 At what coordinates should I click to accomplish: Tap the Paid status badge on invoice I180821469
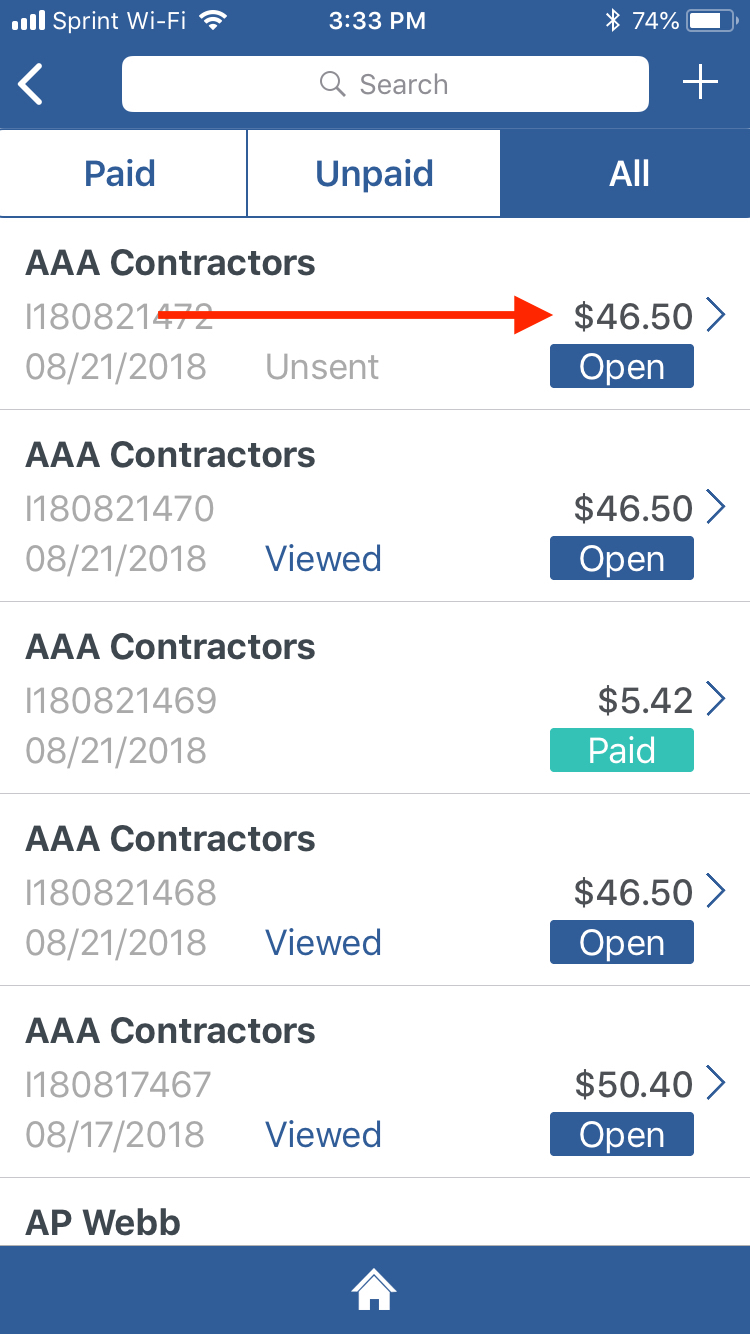(x=621, y=750)
